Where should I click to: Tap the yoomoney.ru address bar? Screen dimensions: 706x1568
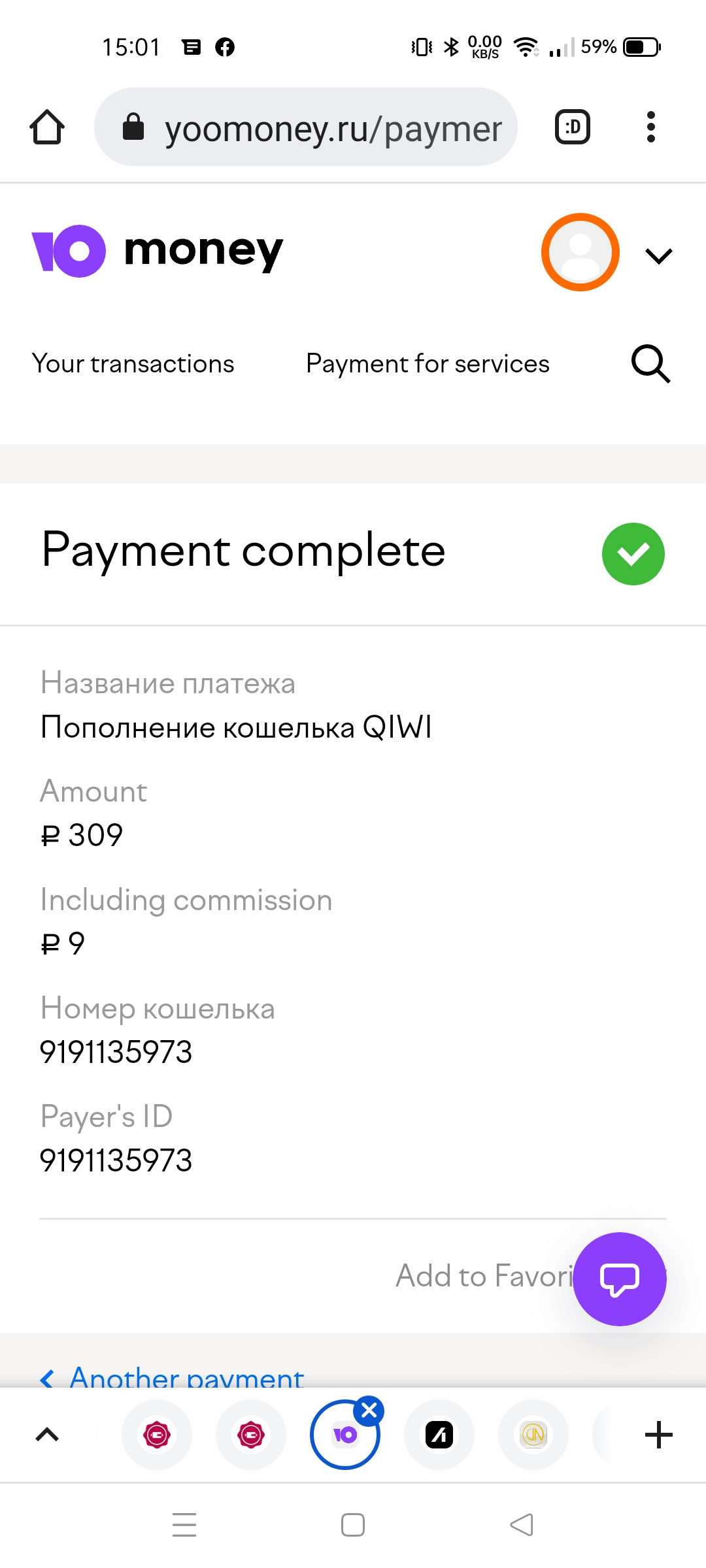(306, 127)
